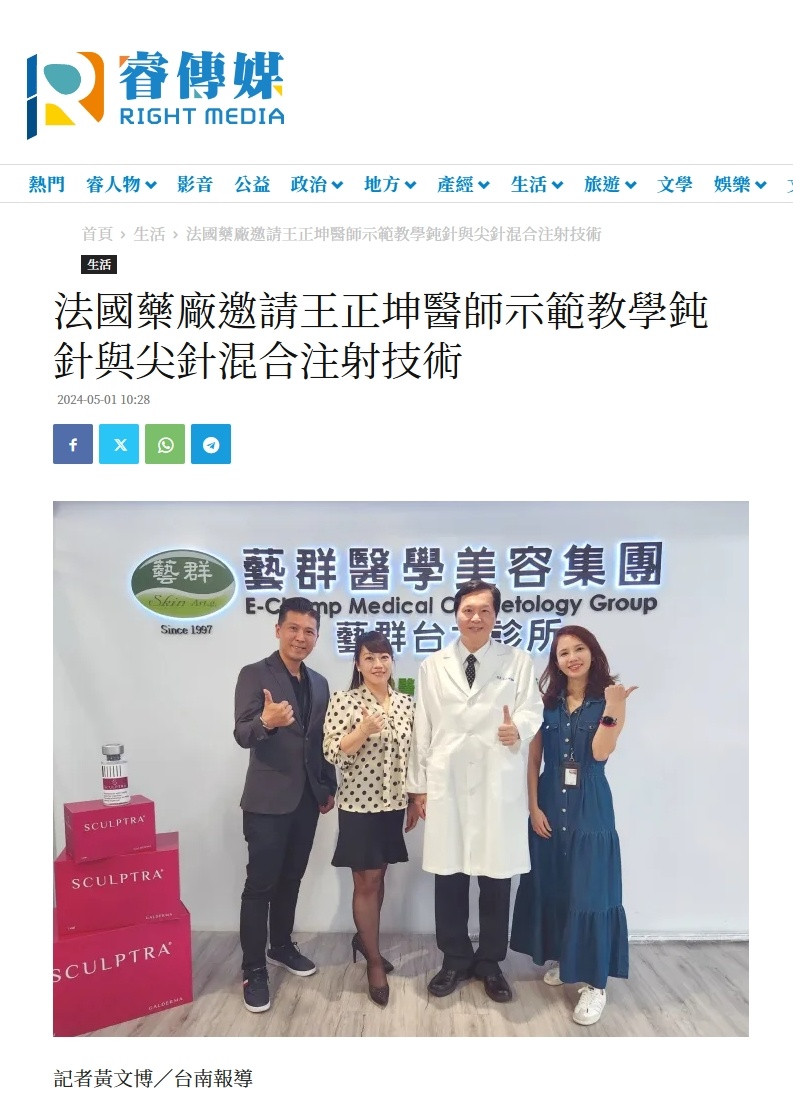Expand the 娛樂 dropdown

(740, 185)
